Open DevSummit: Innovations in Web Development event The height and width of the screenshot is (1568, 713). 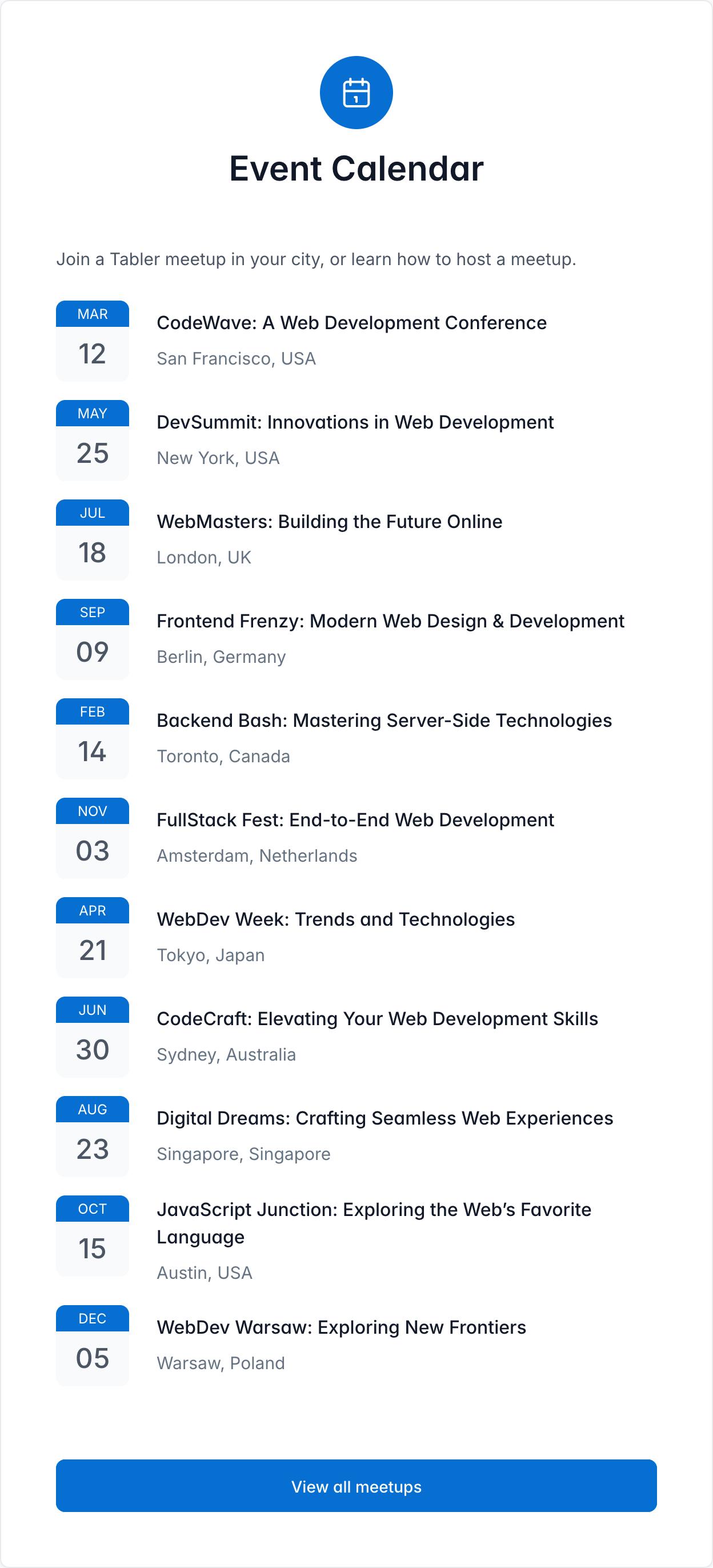[x=355, y=422]
